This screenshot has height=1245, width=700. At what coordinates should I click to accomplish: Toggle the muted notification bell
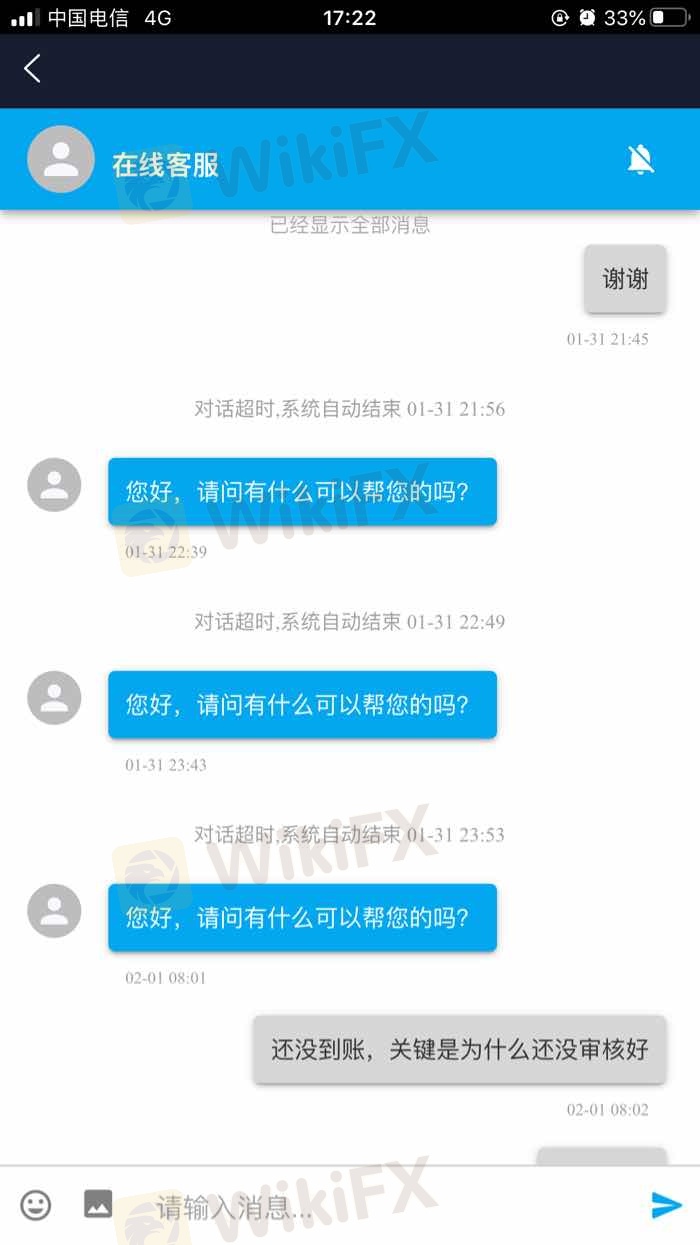coord(641,159)
